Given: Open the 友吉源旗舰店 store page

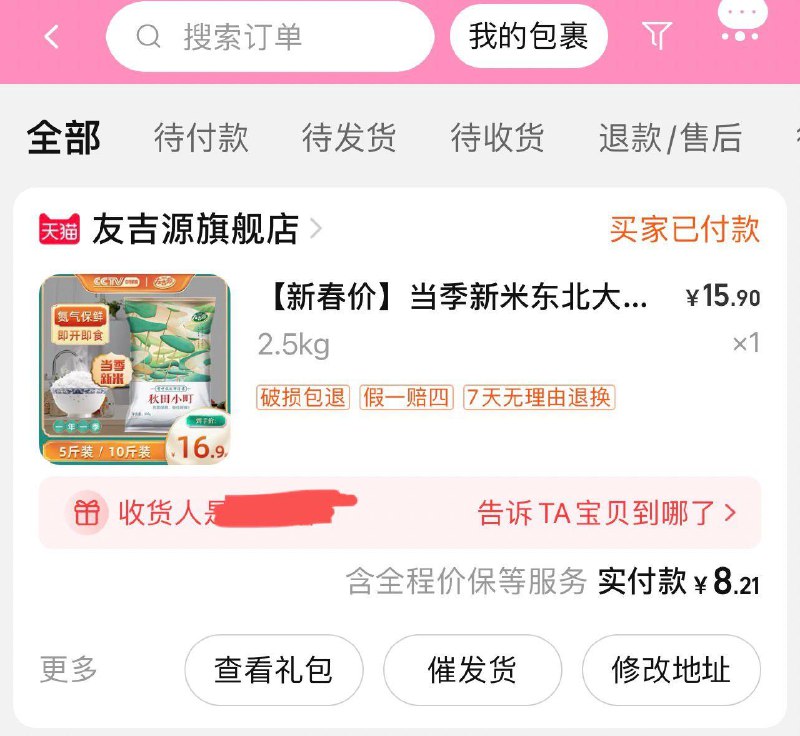Looking at the screenshot, I should point(195,229).
